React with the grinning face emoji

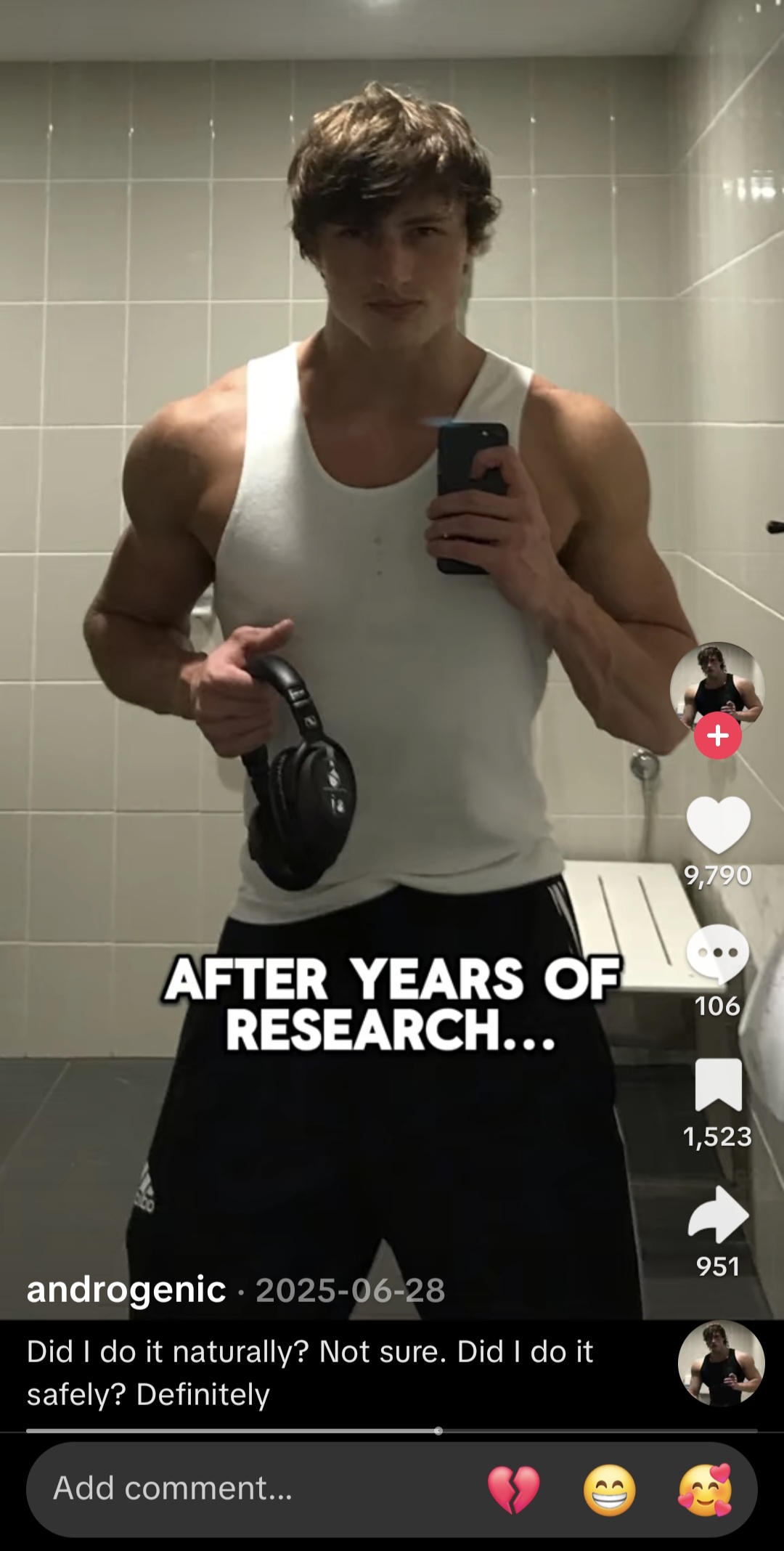[x=610, y=1489]
